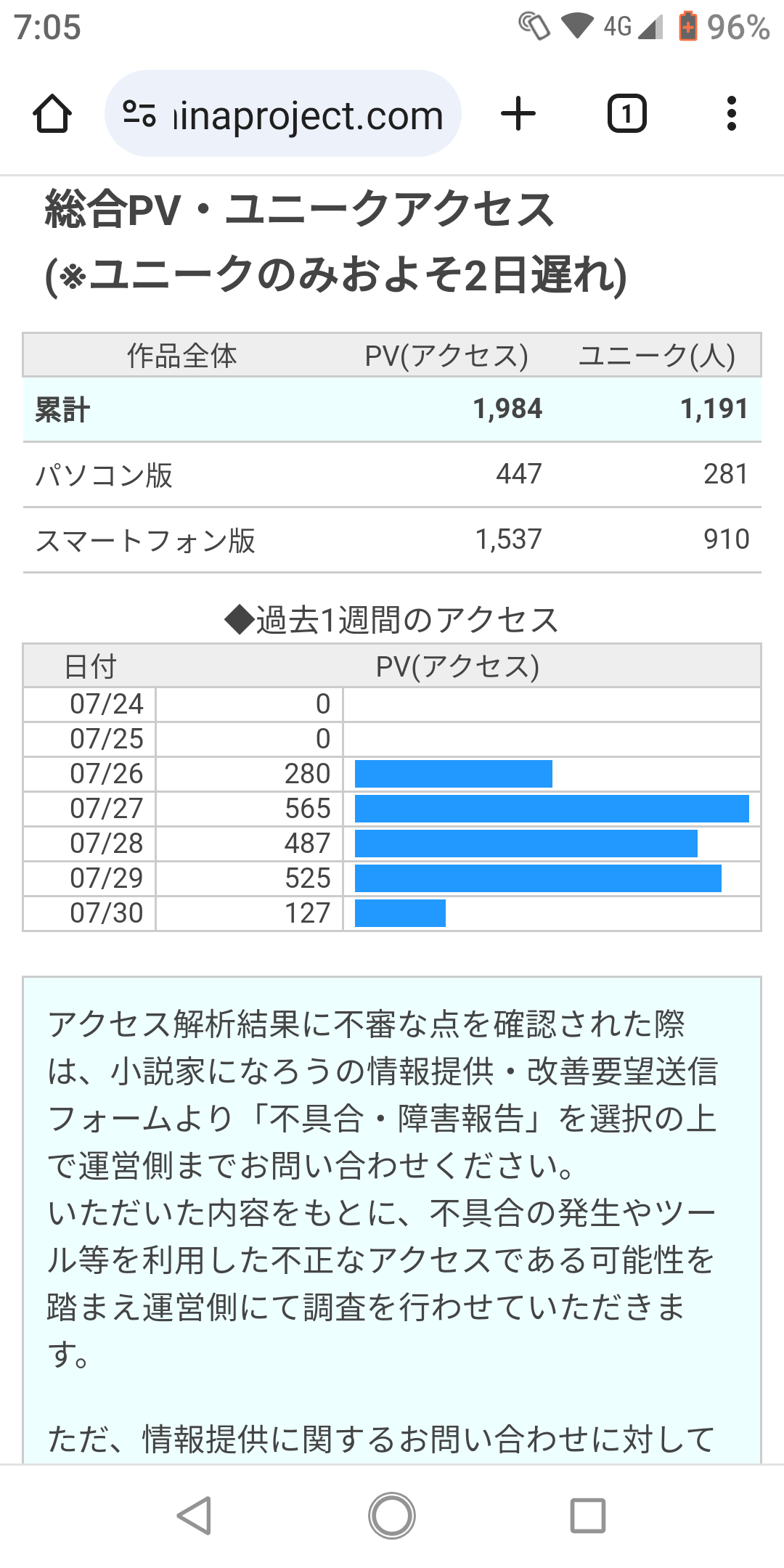Go to the phone's home screen

point(392,1515)
